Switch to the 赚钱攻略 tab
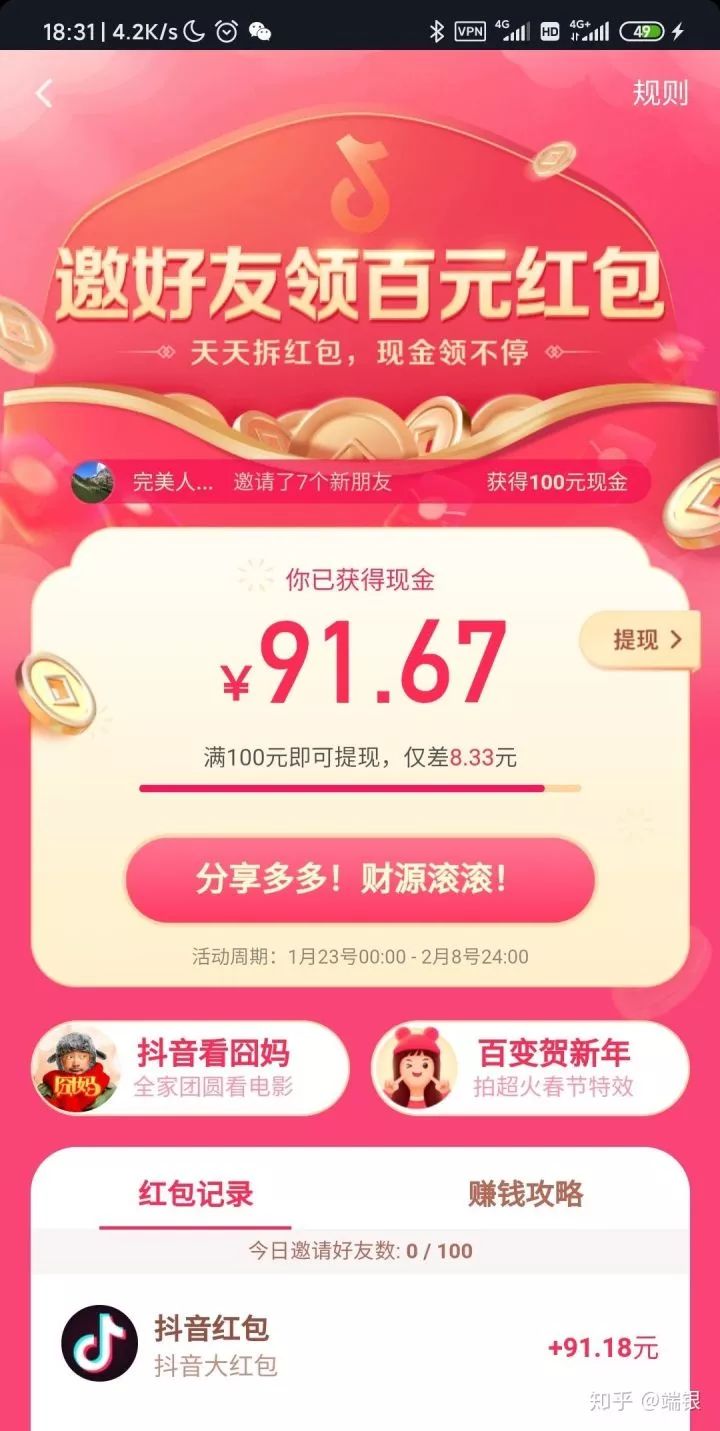Screen dimensions: 720x1431 click(525, 1194)
